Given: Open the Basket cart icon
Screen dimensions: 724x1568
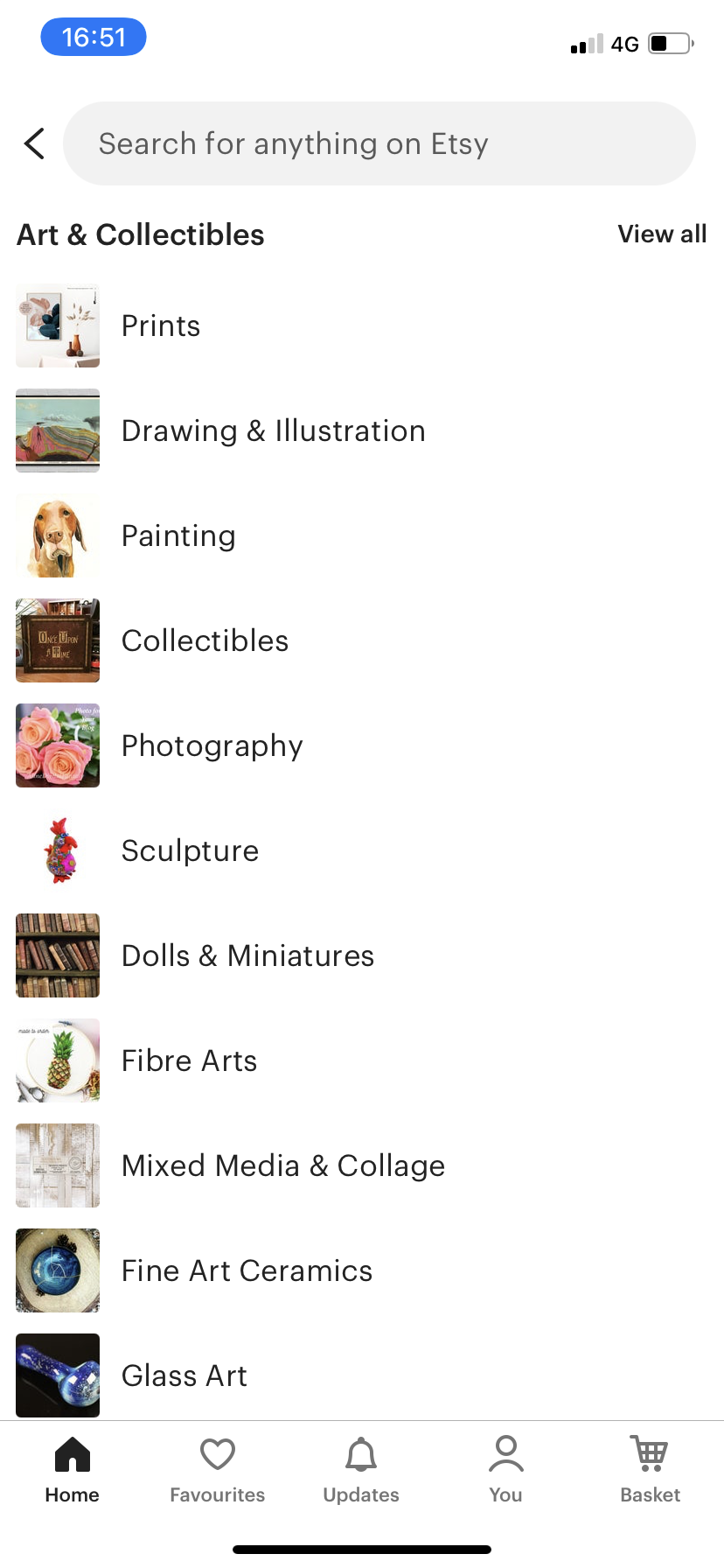Looking at the screenshot, I should coord(650,1453).
